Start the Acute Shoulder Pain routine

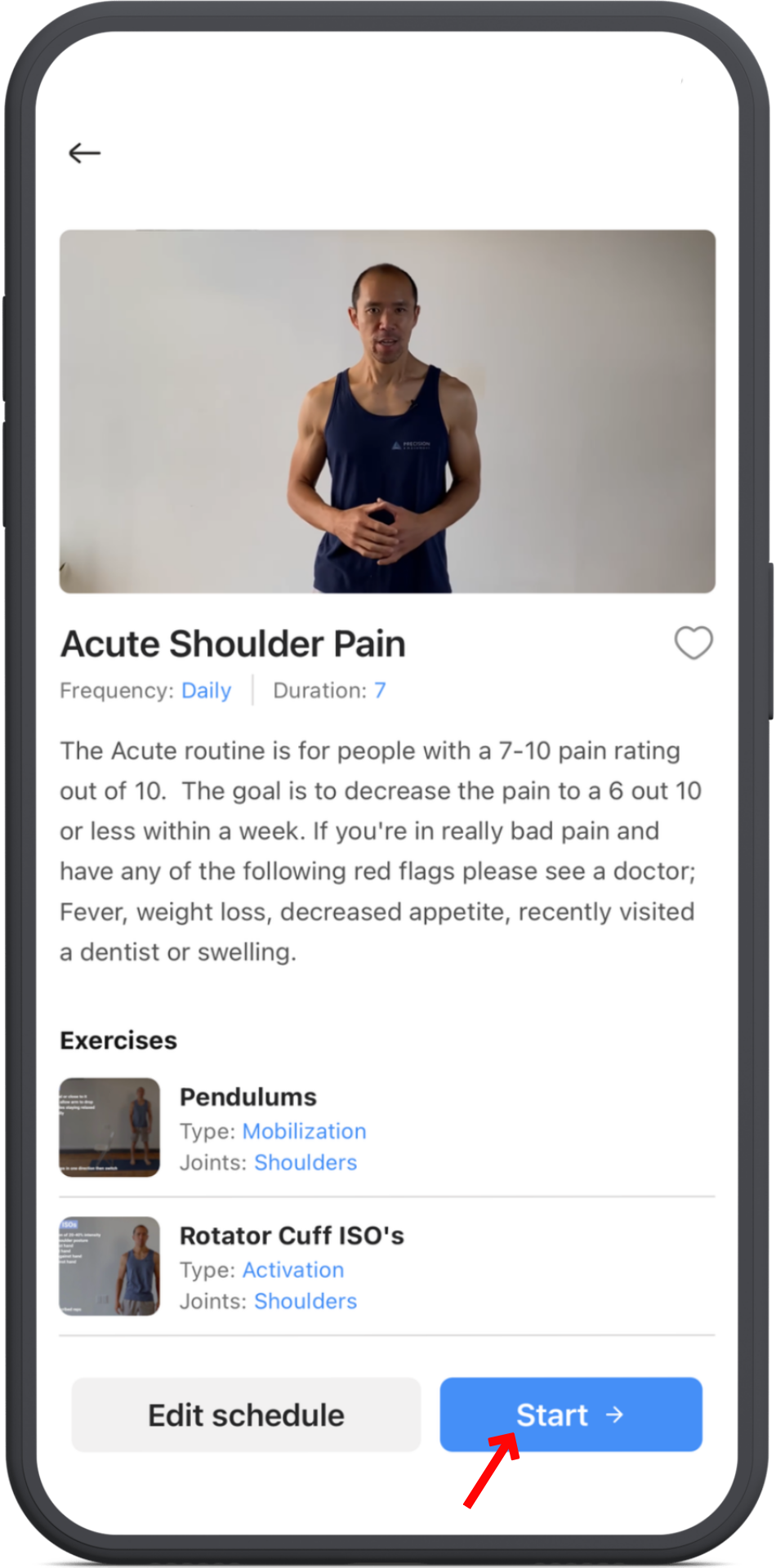tap(570, 1415)
